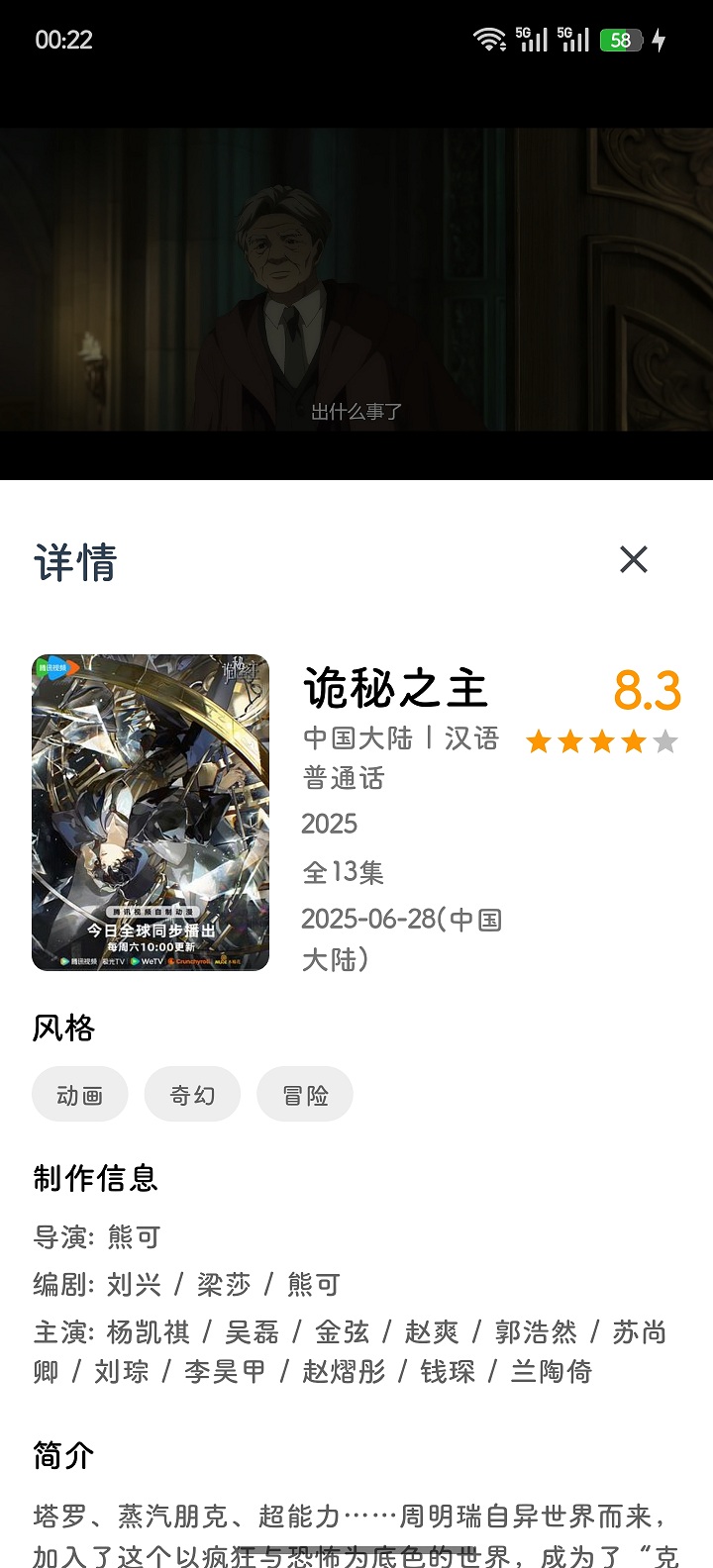Open the 诡秘之主 poster image

(151, 813)
